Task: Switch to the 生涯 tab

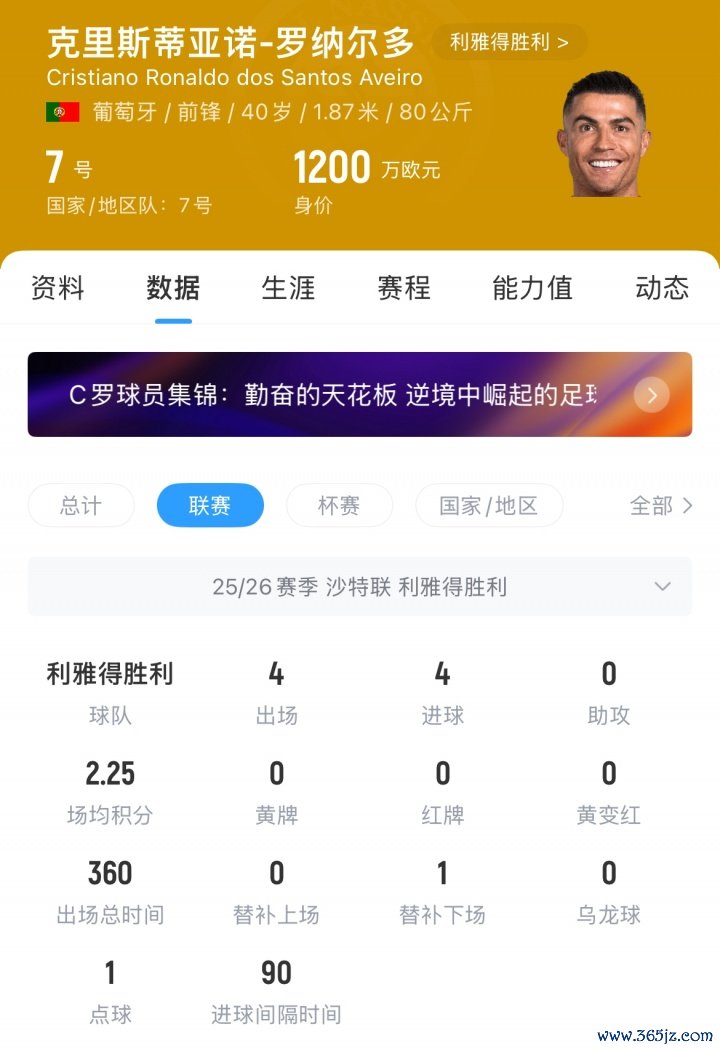Action: point(288,288)
